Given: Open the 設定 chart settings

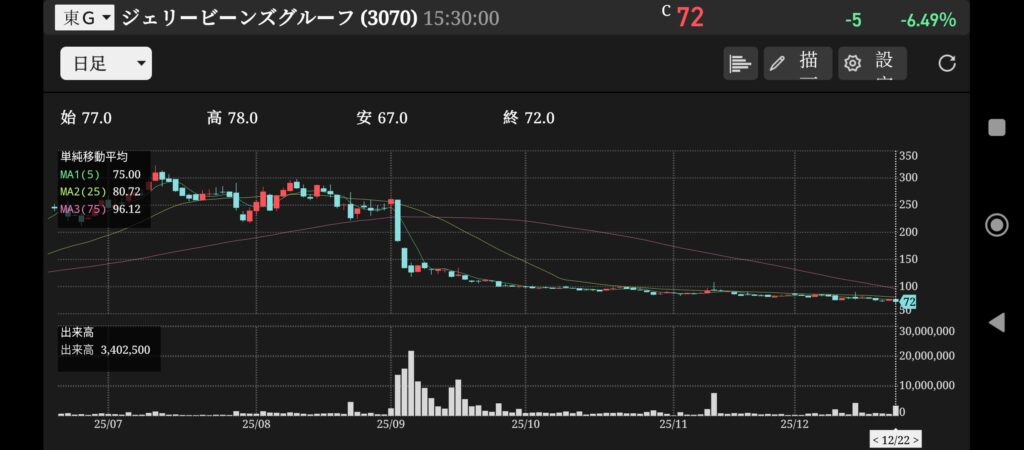Looking at the screenshot, I should (x=872, y=64).
